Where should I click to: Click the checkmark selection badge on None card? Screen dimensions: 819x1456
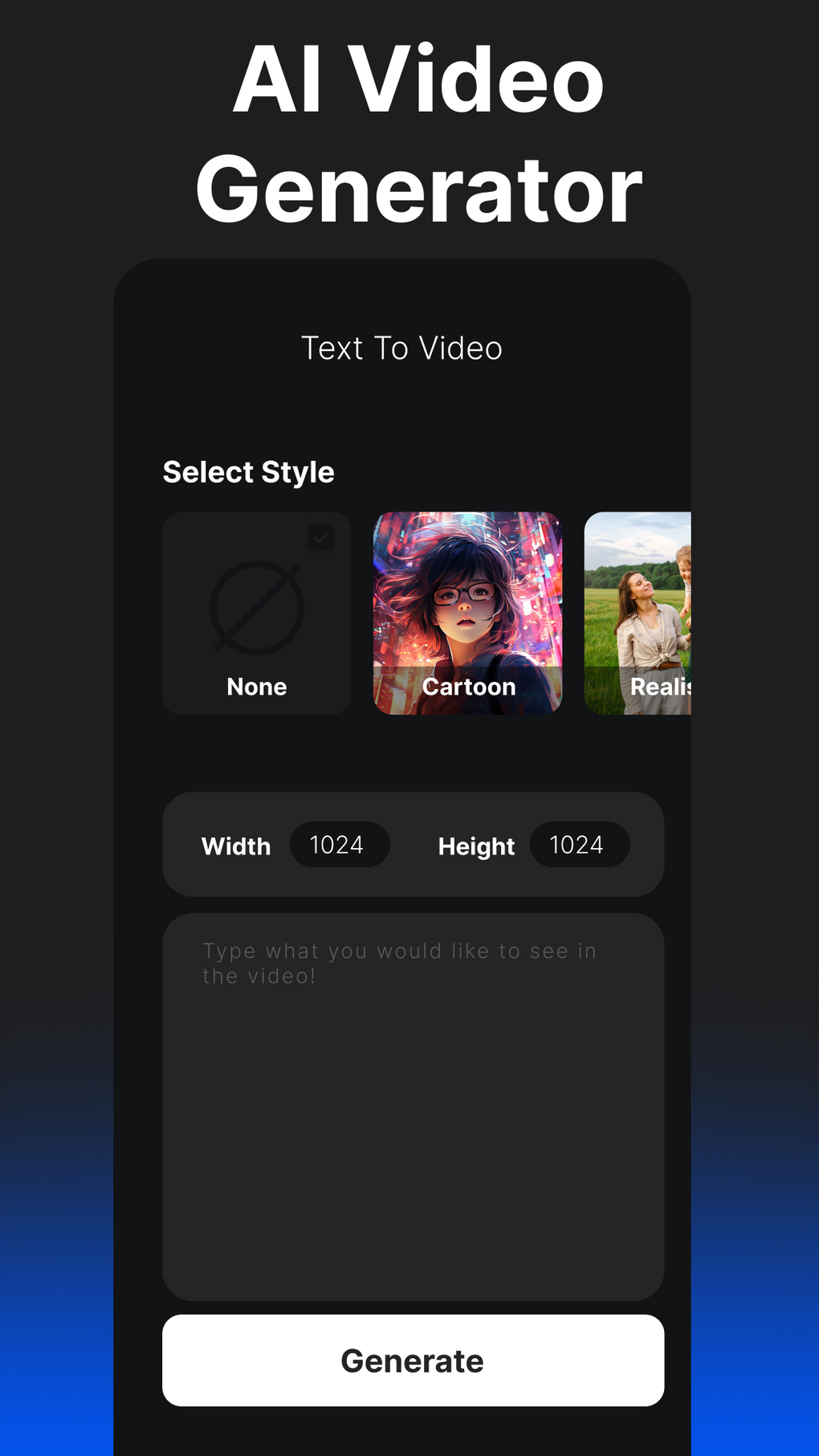(320, 538)
